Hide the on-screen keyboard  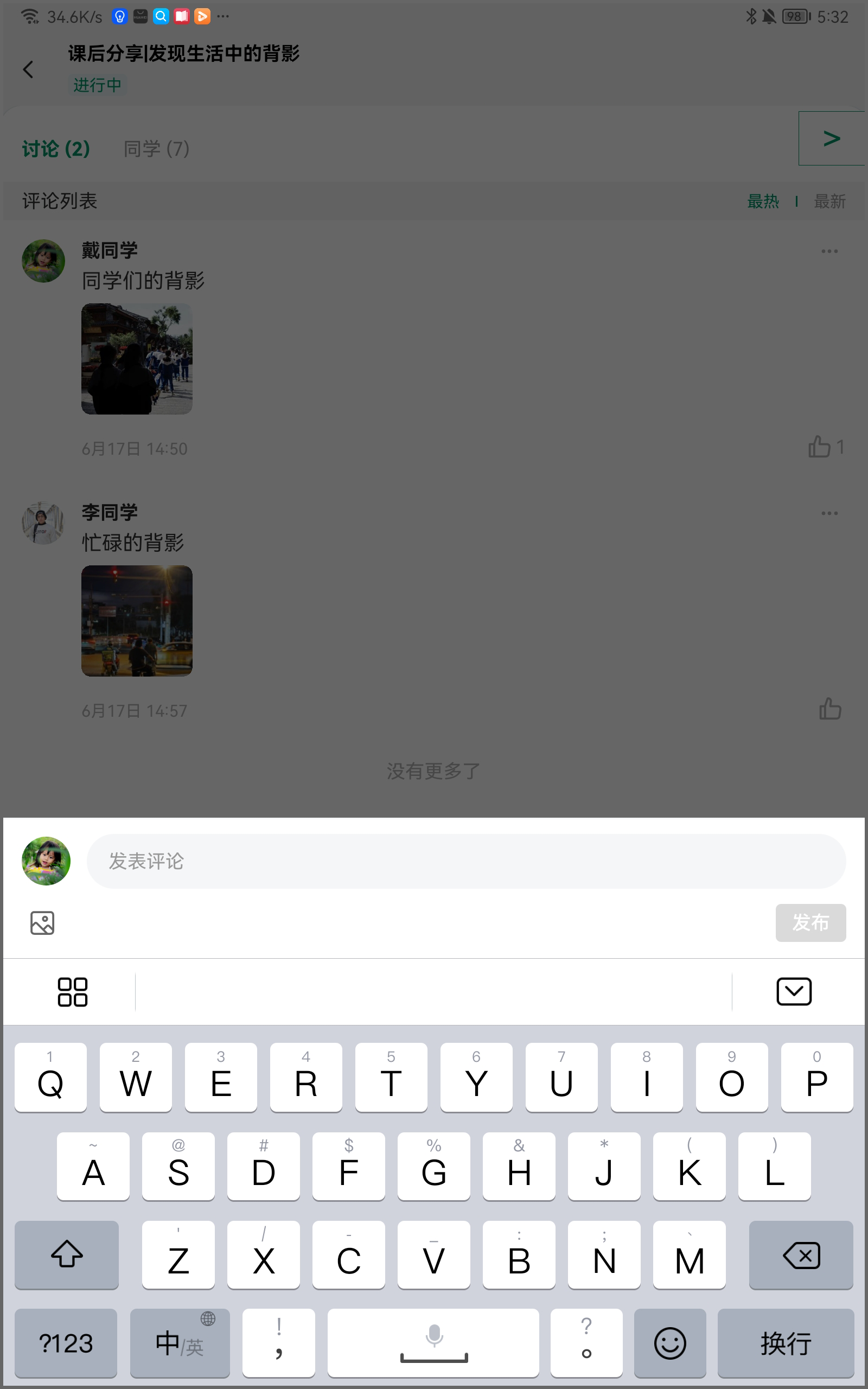pos(793,992)
